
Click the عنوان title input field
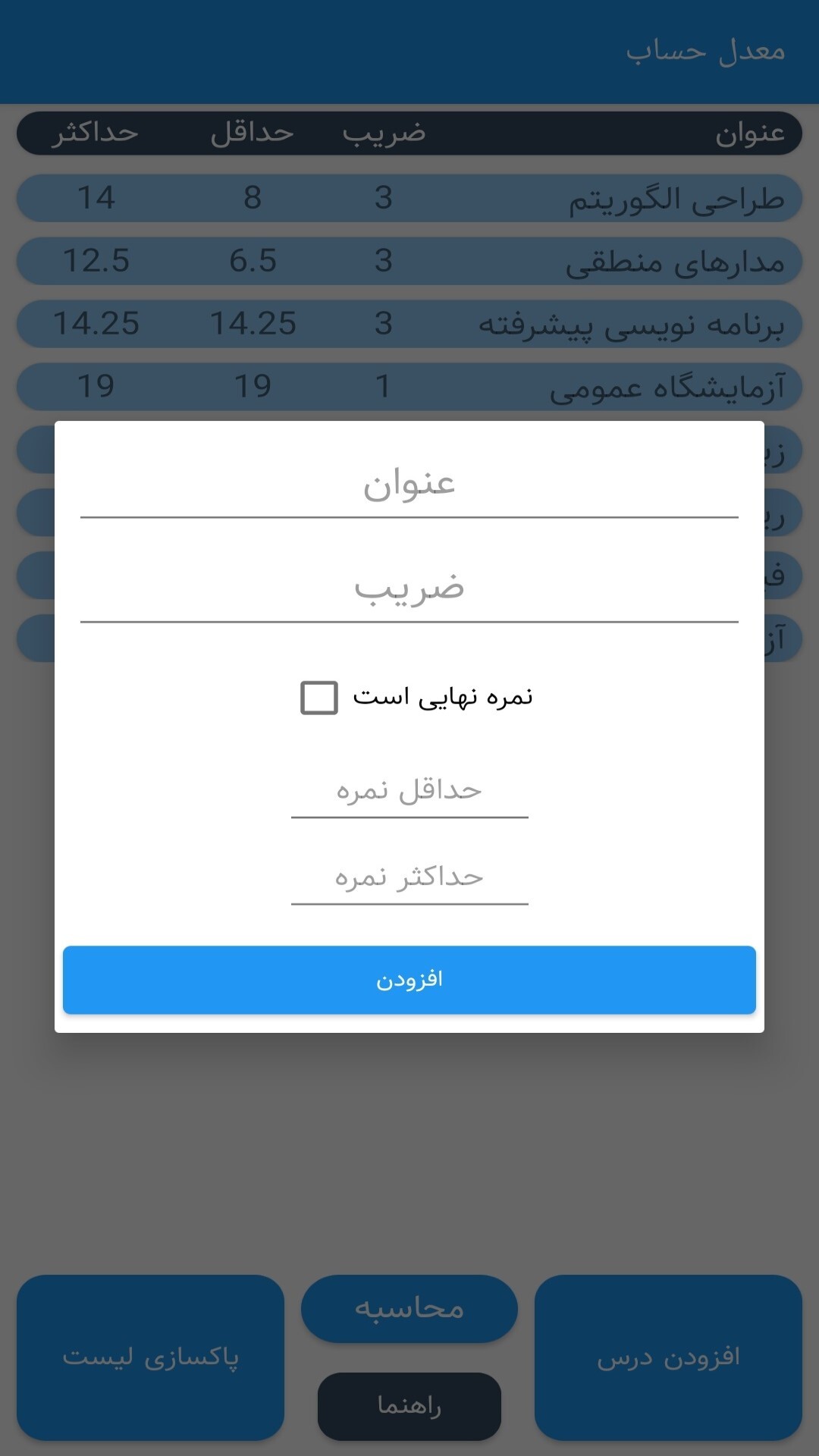tap(409, 489)
